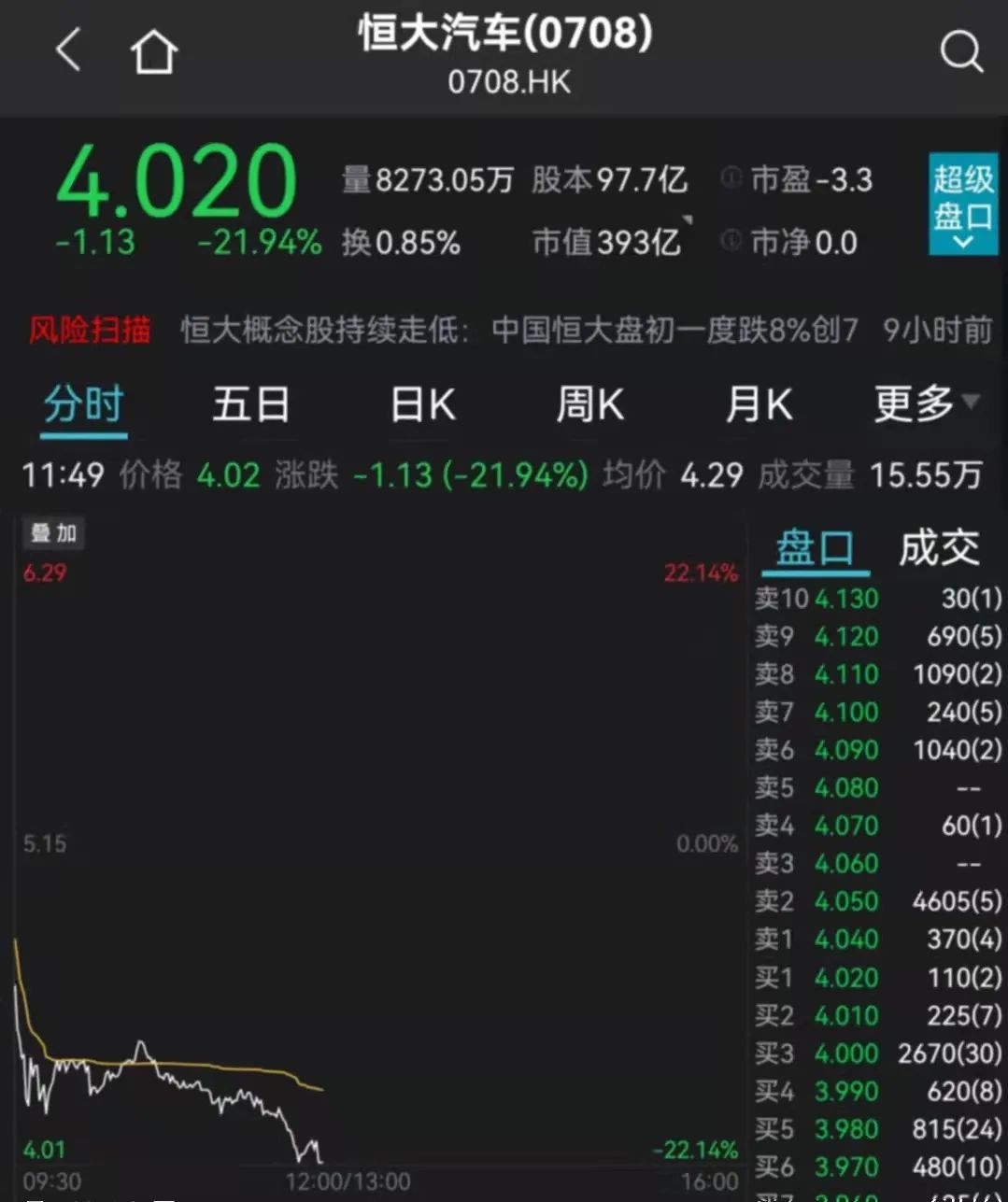Open the stock search magnifier
1008x1202 pixels.
(x=961, y=51)
